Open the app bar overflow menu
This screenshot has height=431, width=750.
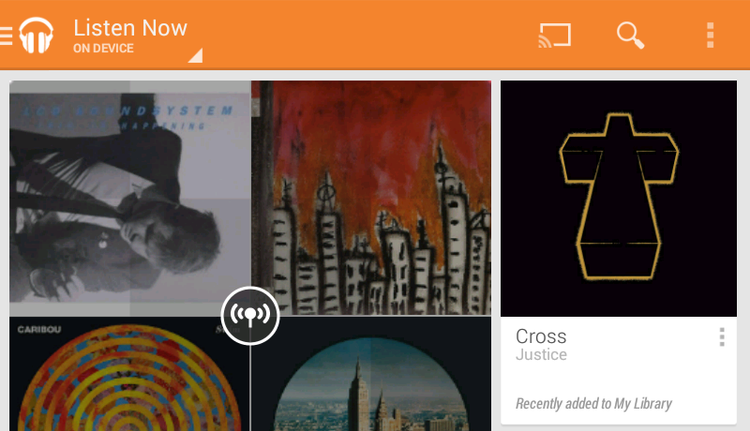tap(710, 35)
